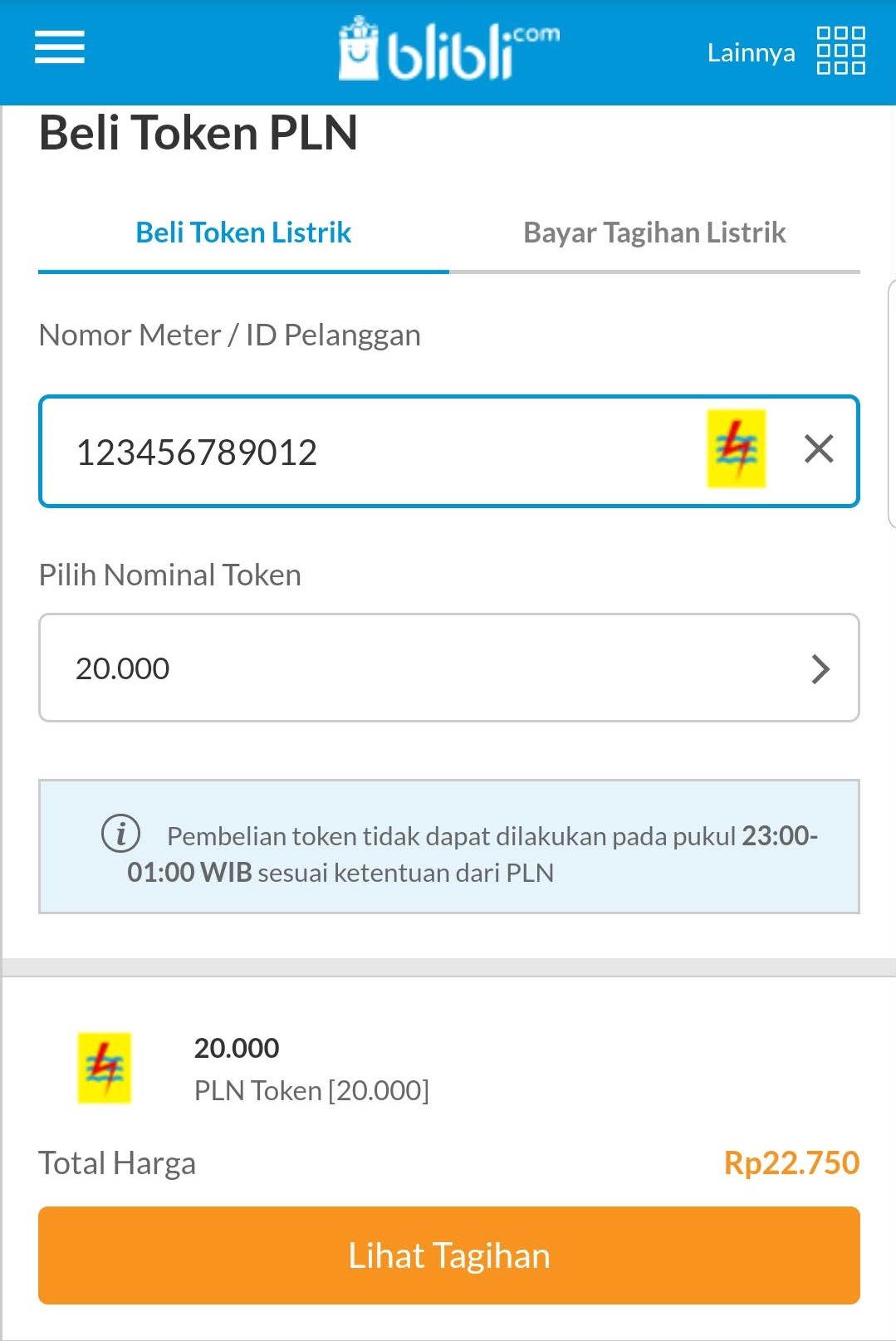Click the PLN Token product logo in summary
Viewport: 896px width, 1341px height.
tap(103, 1069)
